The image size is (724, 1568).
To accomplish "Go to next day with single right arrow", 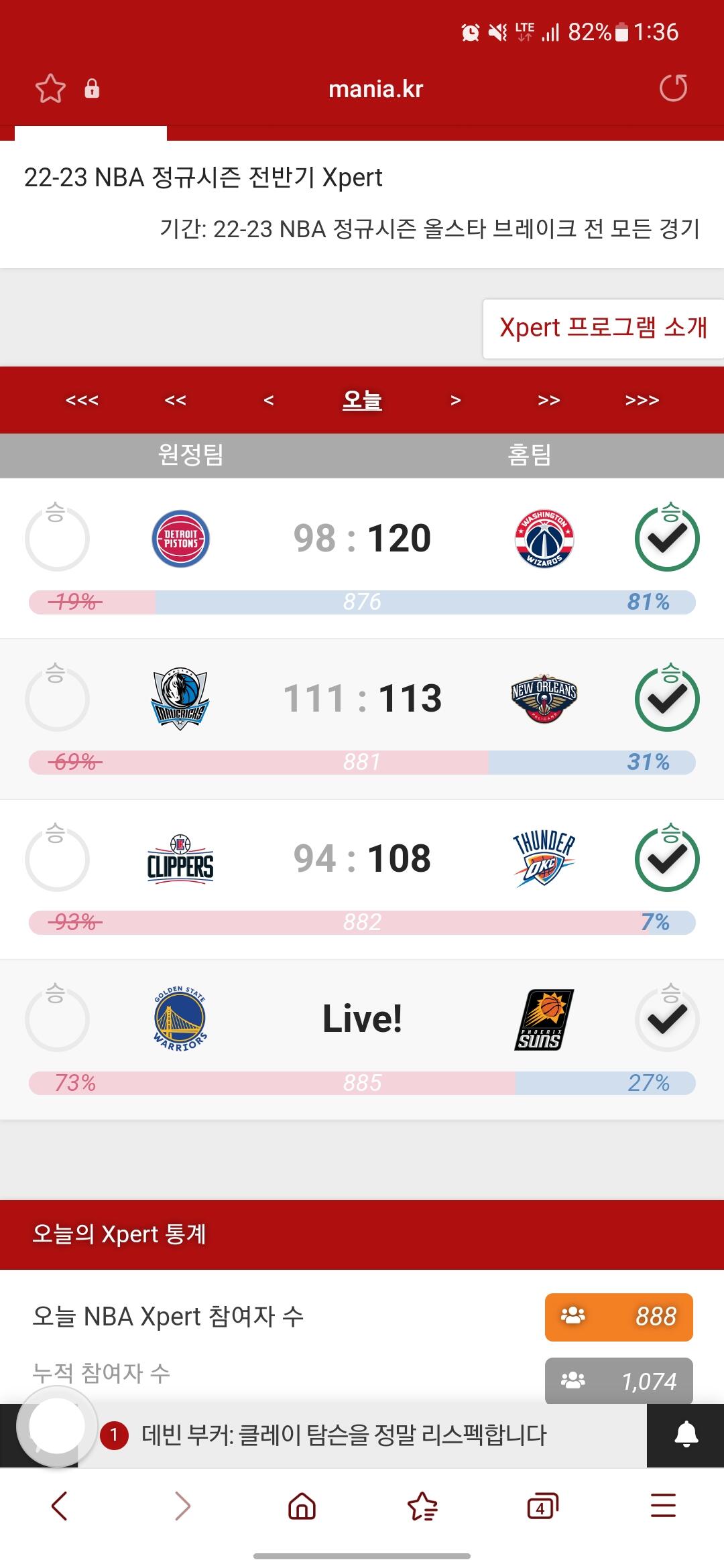I will (456, 400).
